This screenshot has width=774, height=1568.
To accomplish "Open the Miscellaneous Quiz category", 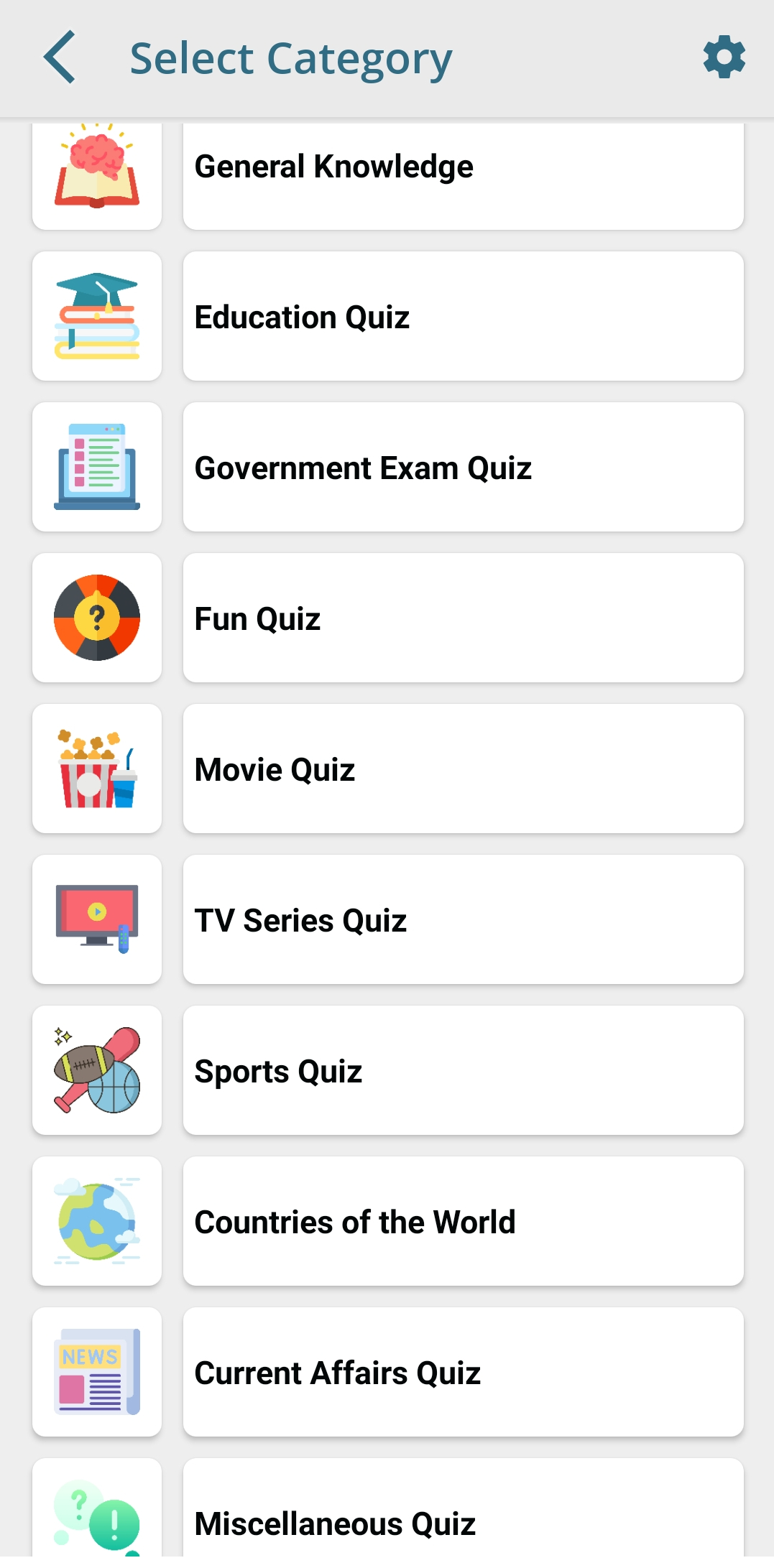I will tap(463, 1516).
